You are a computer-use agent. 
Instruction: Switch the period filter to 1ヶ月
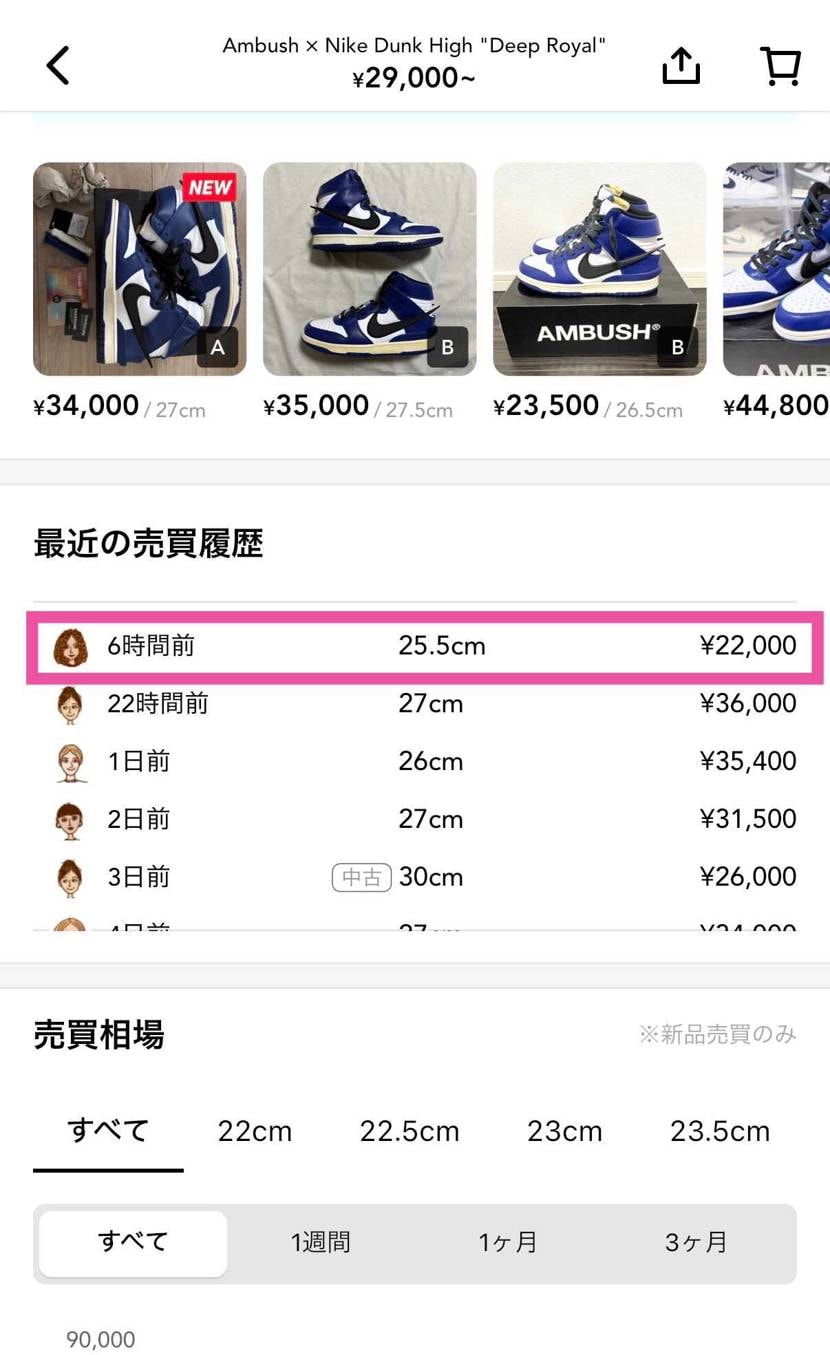coord(508,1242)
